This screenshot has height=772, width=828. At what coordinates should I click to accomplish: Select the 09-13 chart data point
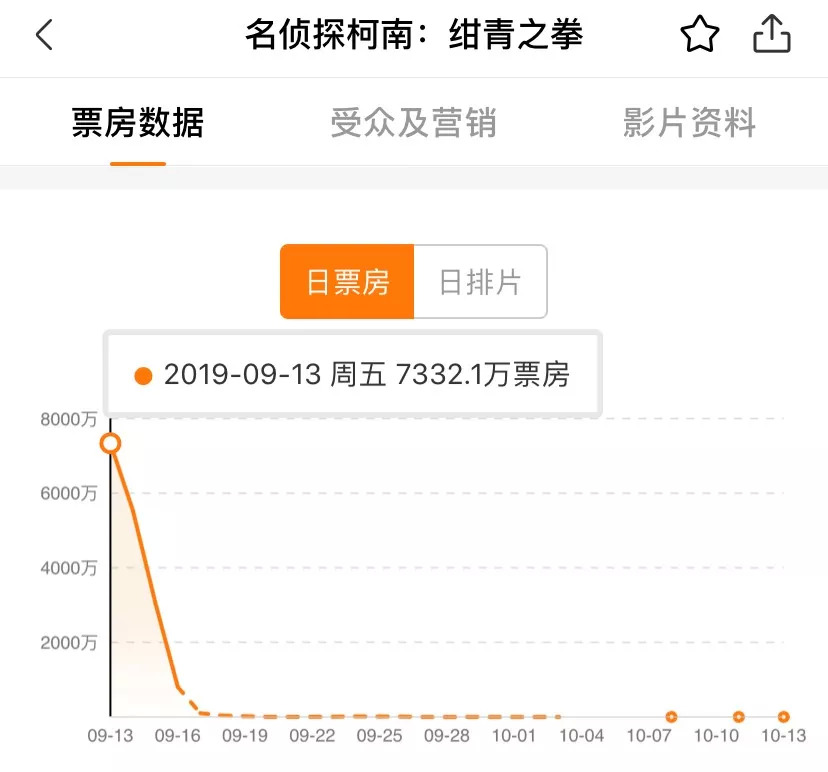click(111, 443)
